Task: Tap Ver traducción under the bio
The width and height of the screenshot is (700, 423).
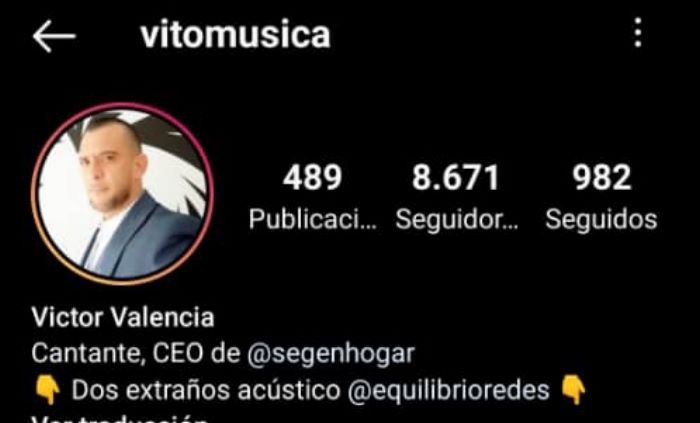Action: coord(120,419)
